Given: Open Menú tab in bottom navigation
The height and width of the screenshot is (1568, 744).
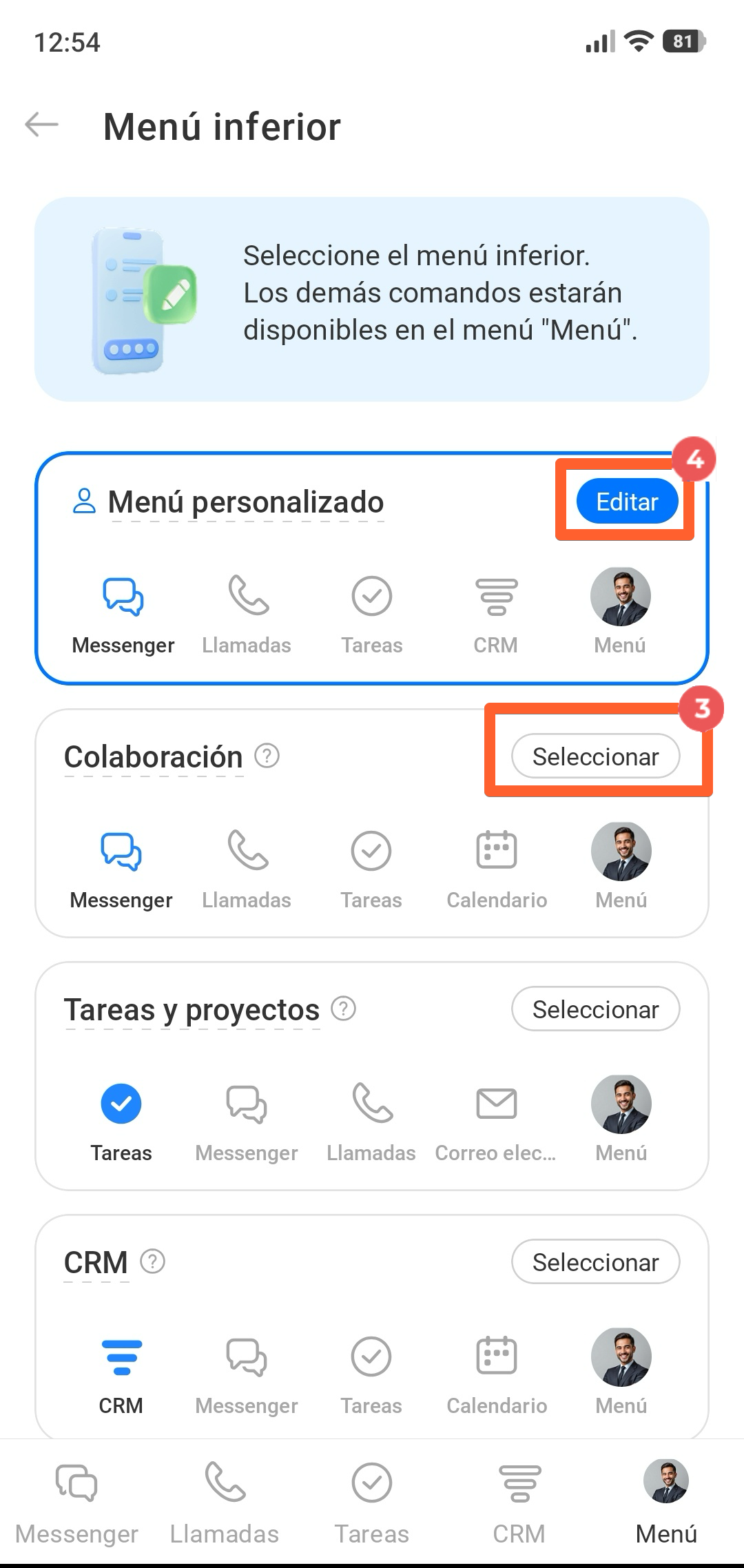Looking at the screenshot, I should coord(666,1502).
